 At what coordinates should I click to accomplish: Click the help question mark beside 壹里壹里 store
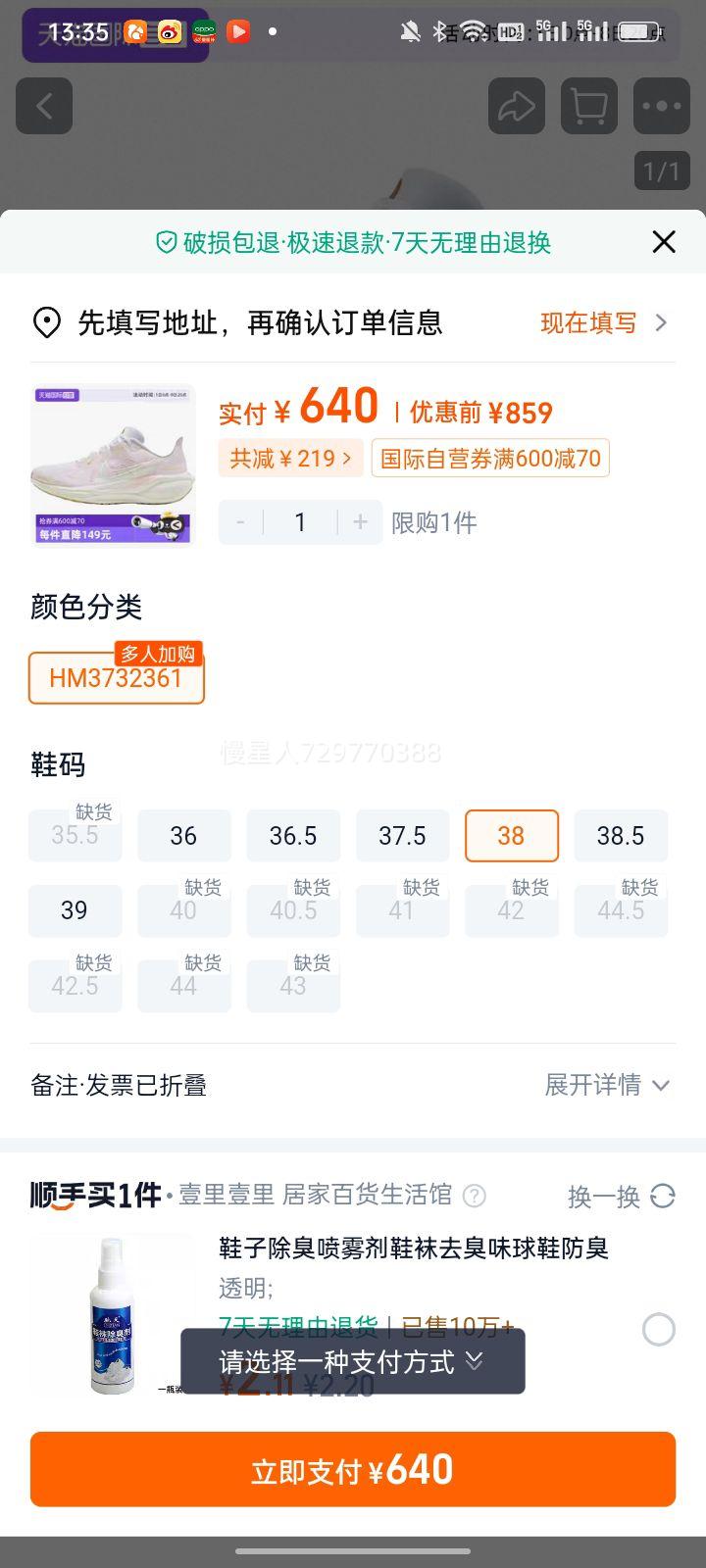click(473, 1197)
